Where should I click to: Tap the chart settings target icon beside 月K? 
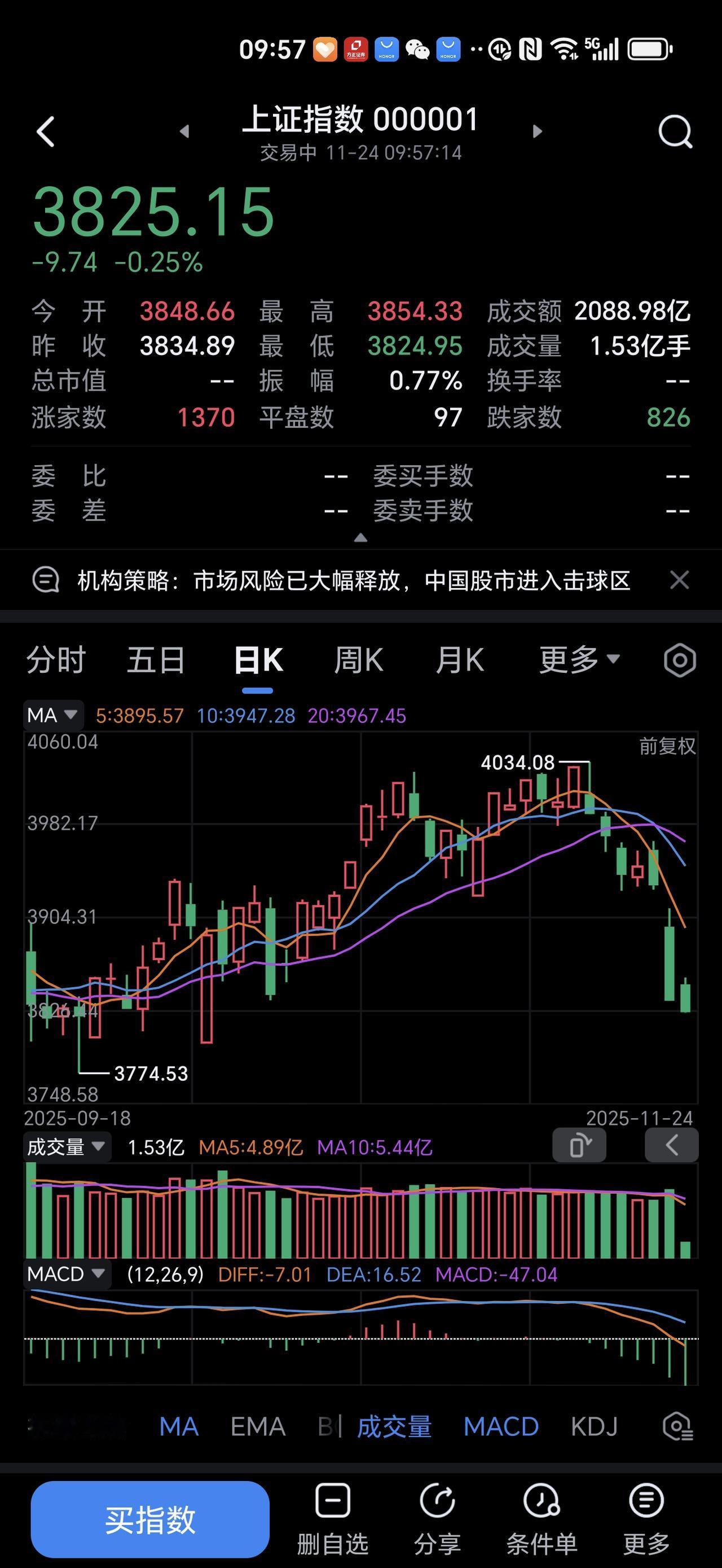tap(680, 660)
